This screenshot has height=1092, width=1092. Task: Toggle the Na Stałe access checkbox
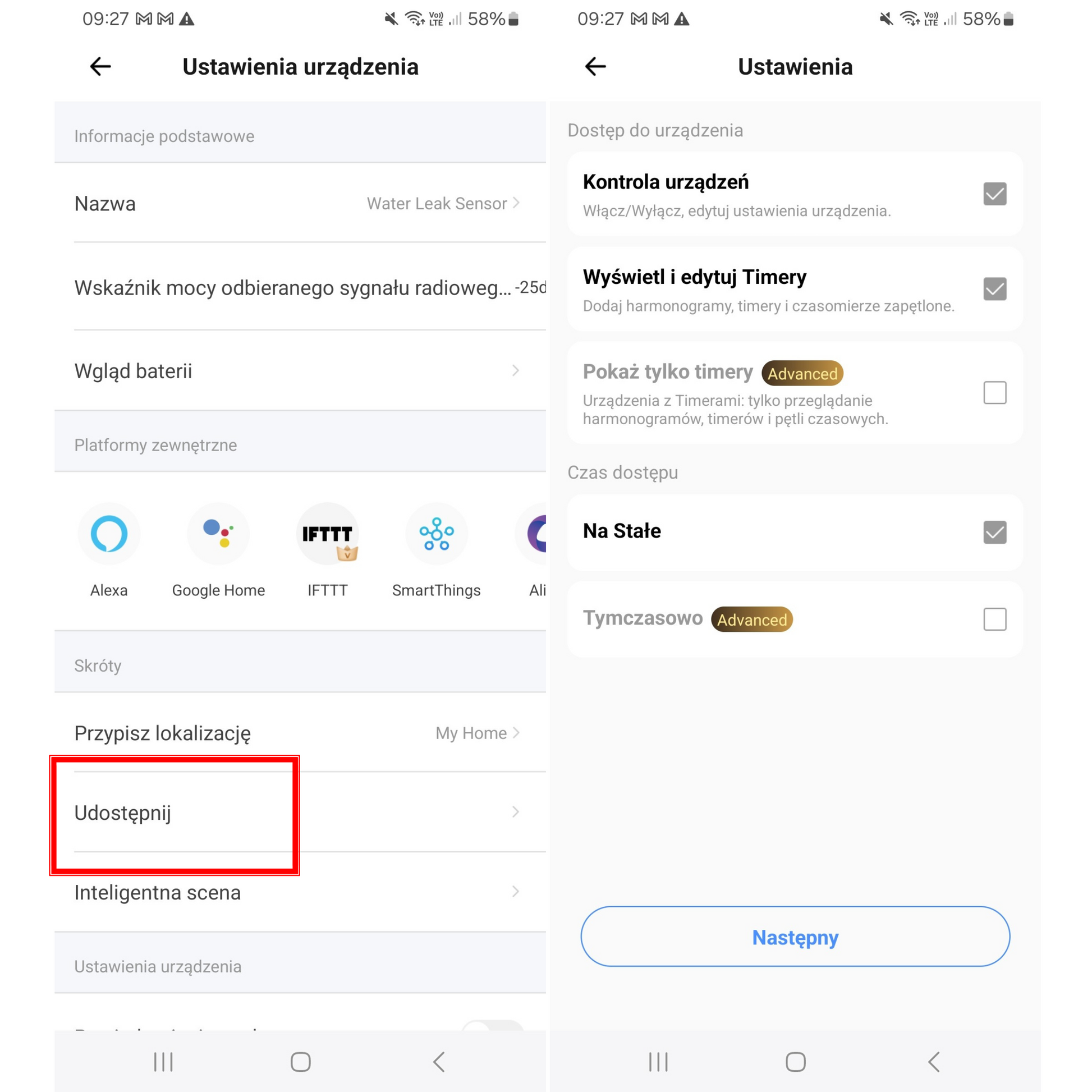point(994,532)
